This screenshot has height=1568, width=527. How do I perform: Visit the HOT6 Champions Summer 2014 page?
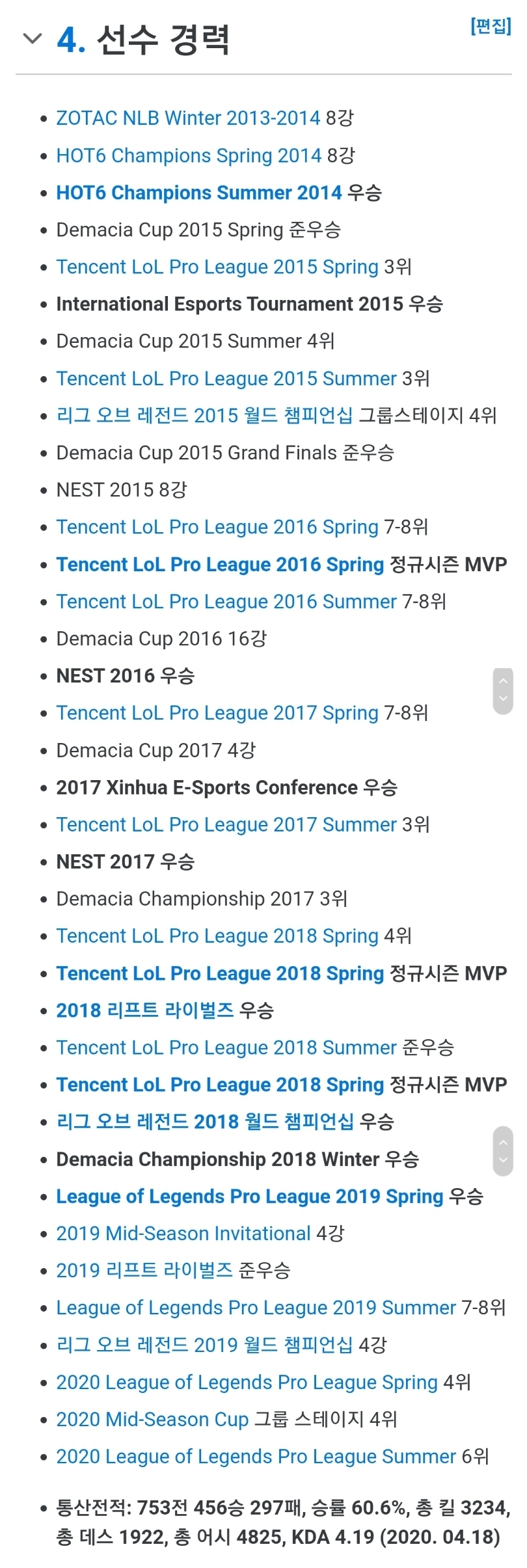point(198,193)
